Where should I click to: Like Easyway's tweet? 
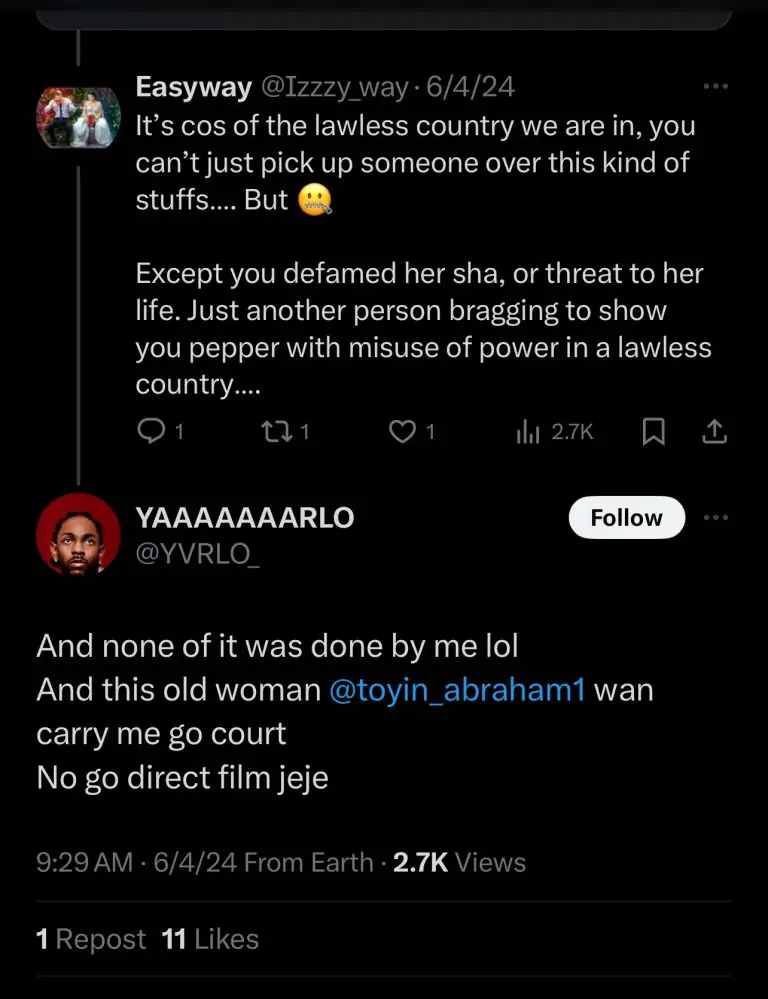pyautogui.click(x=401, y=432)
